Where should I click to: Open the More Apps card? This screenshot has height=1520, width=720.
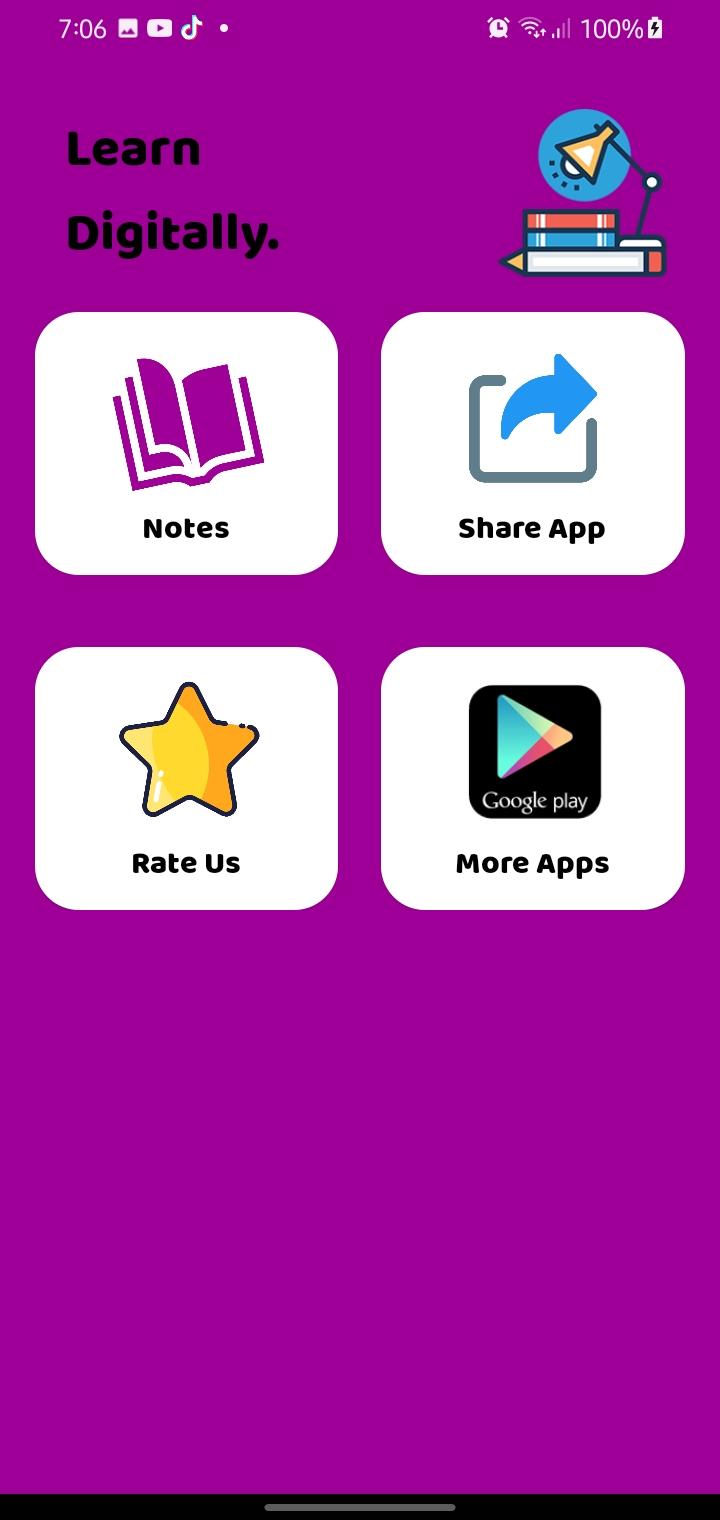(x=533, y=777)
